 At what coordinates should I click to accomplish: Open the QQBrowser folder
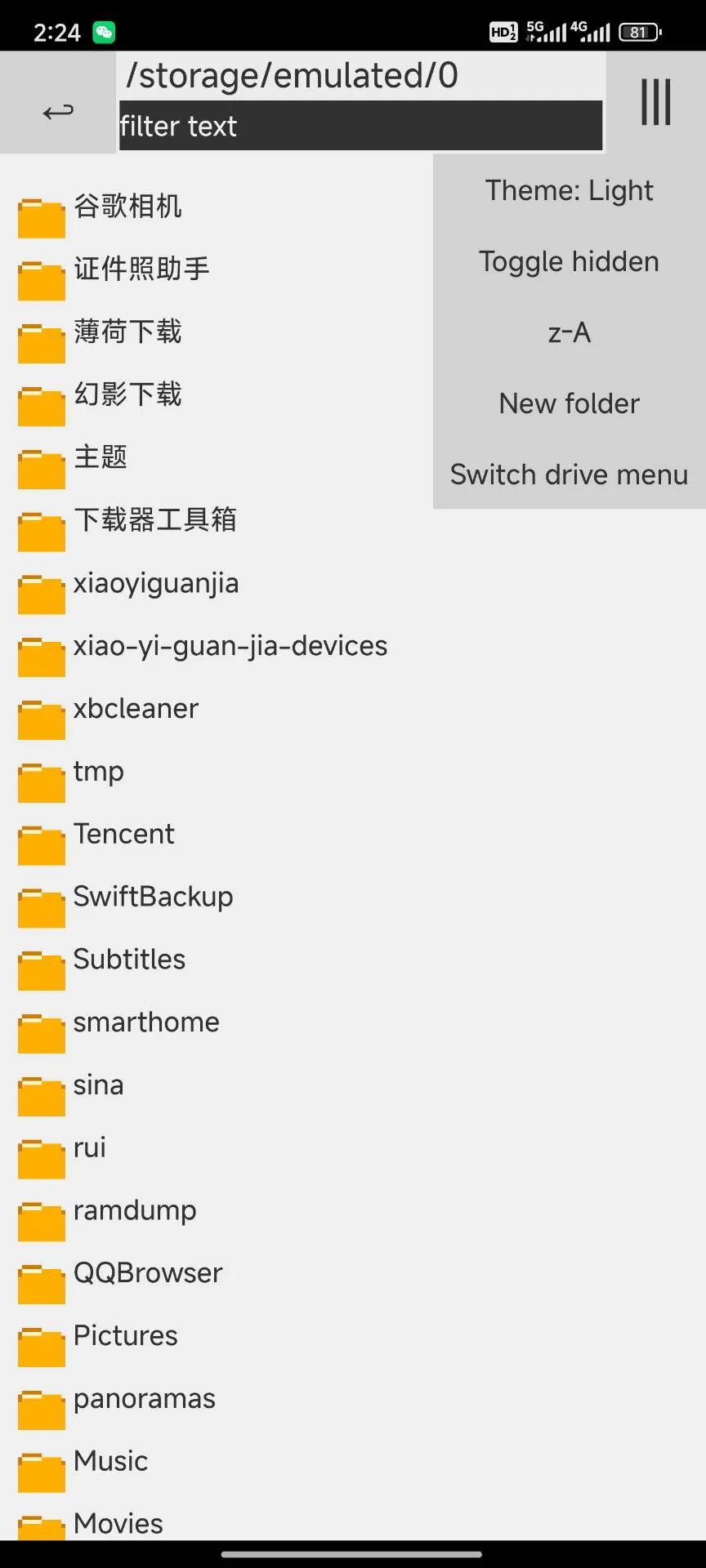147,1273
